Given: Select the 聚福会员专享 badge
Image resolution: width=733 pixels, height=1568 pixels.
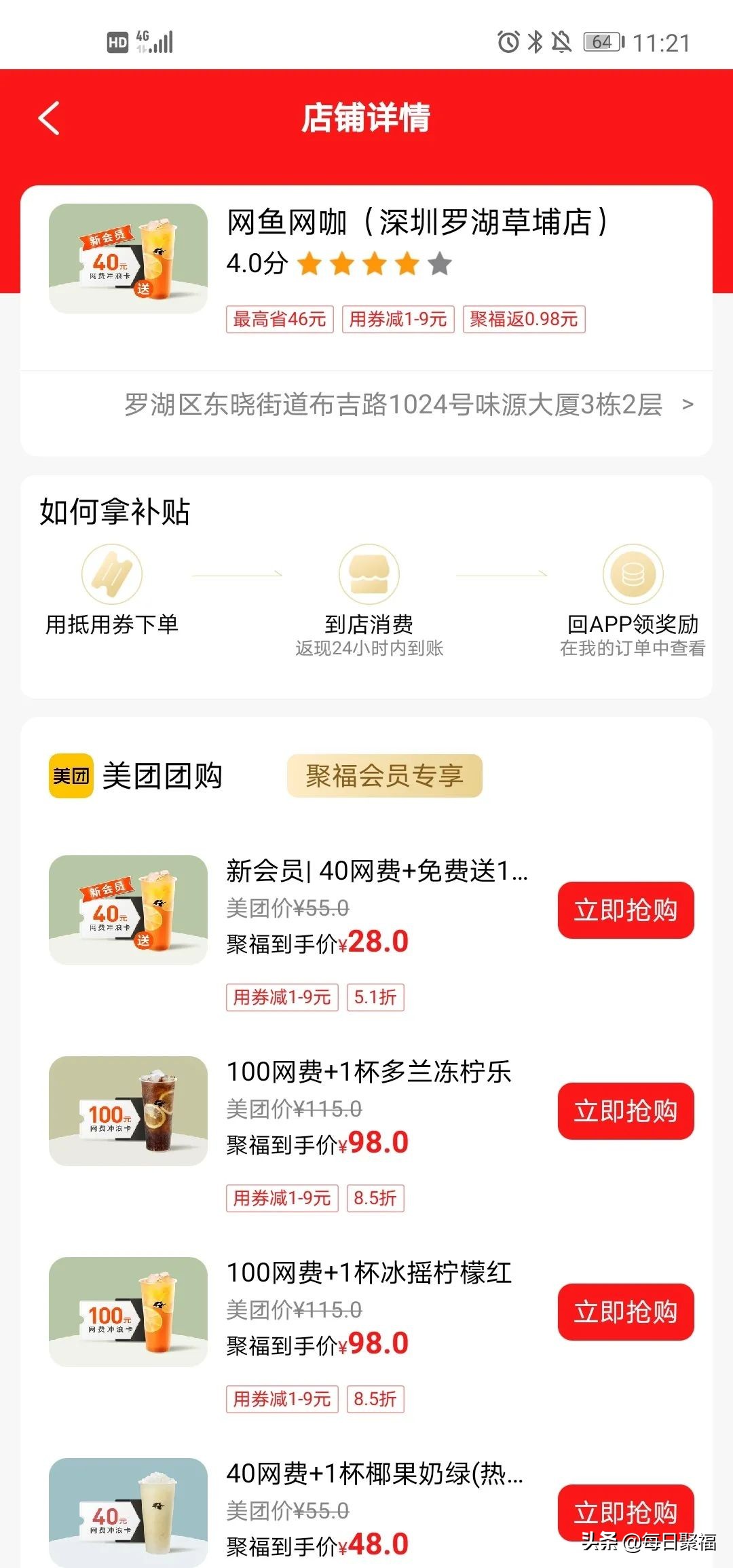Looking at the screenshot, I should pyautogui.click(x=384, y=775).
